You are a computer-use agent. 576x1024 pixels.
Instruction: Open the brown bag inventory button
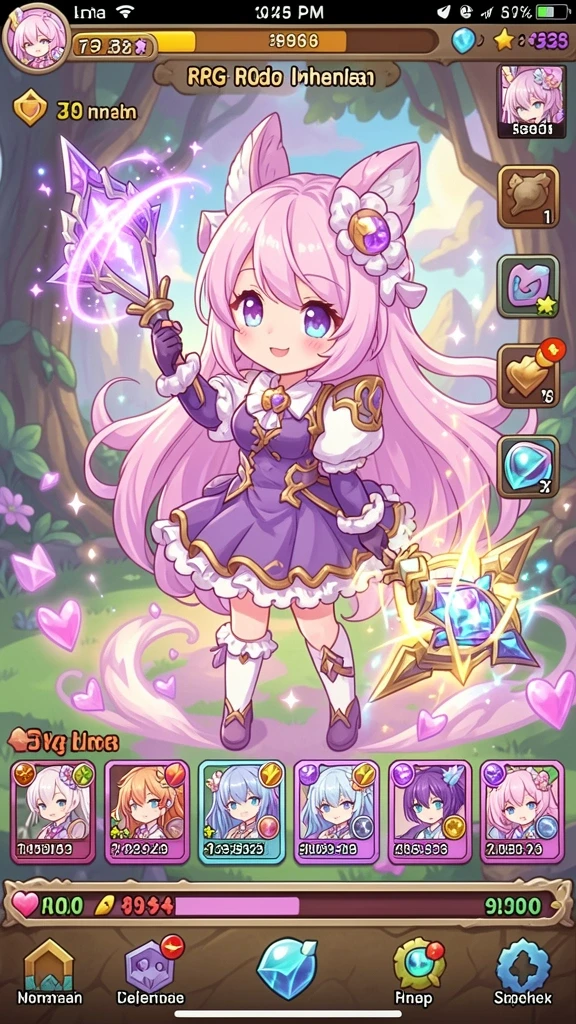tap(528, 196)
